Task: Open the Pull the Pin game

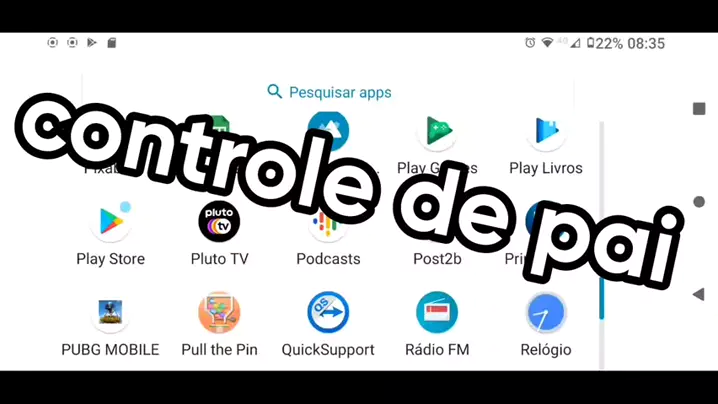Action: point(219,314)
